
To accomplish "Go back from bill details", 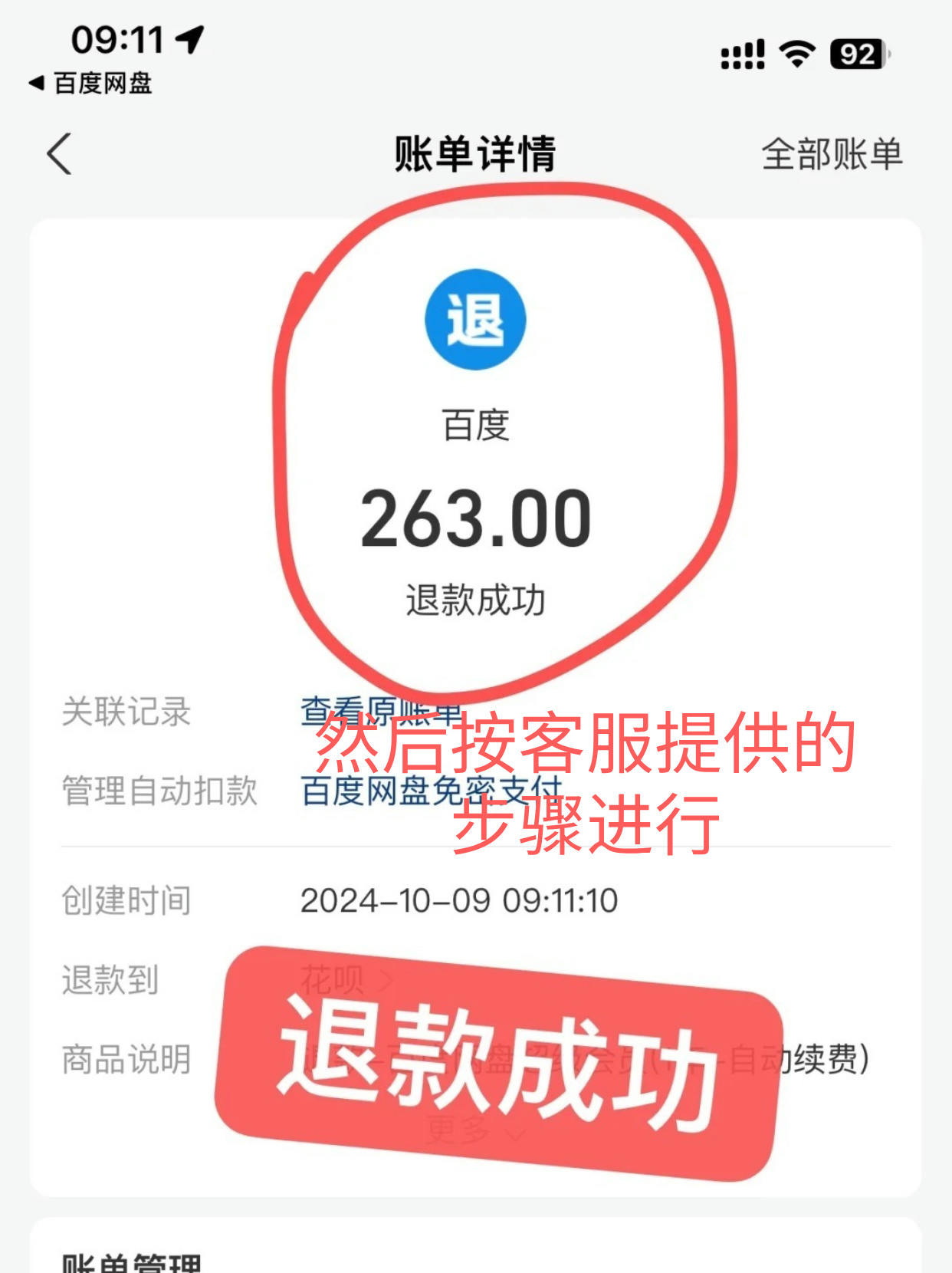I will point(60,154).
